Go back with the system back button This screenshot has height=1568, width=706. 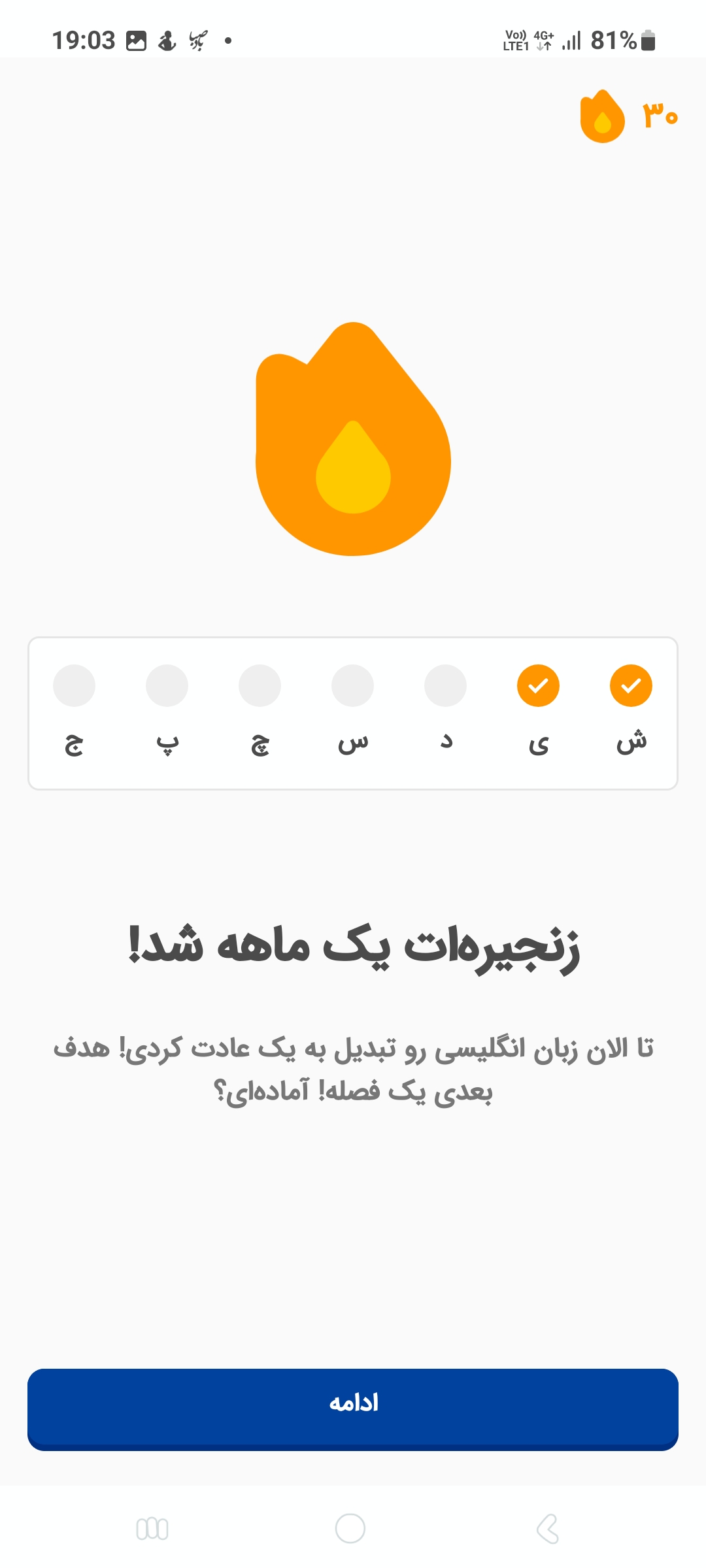pyautogui.click(x=548, y=1529)
